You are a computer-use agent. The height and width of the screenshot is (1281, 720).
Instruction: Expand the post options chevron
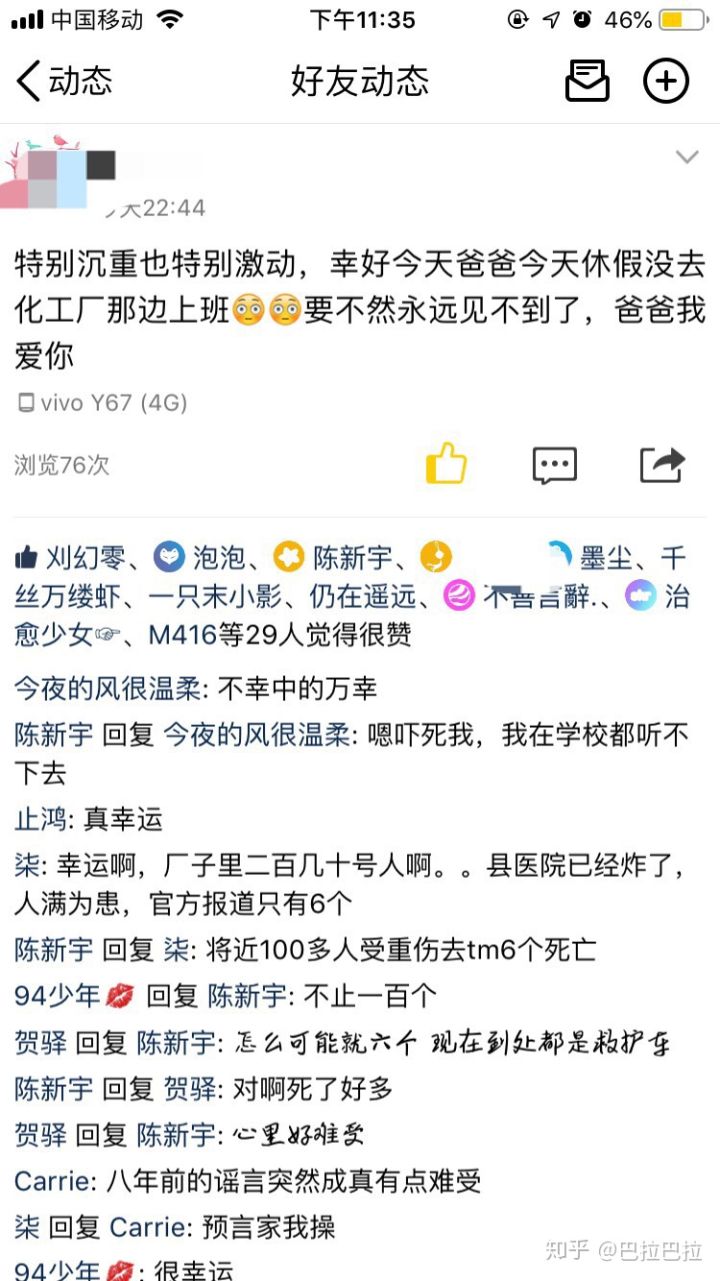[x=686, y=157]
